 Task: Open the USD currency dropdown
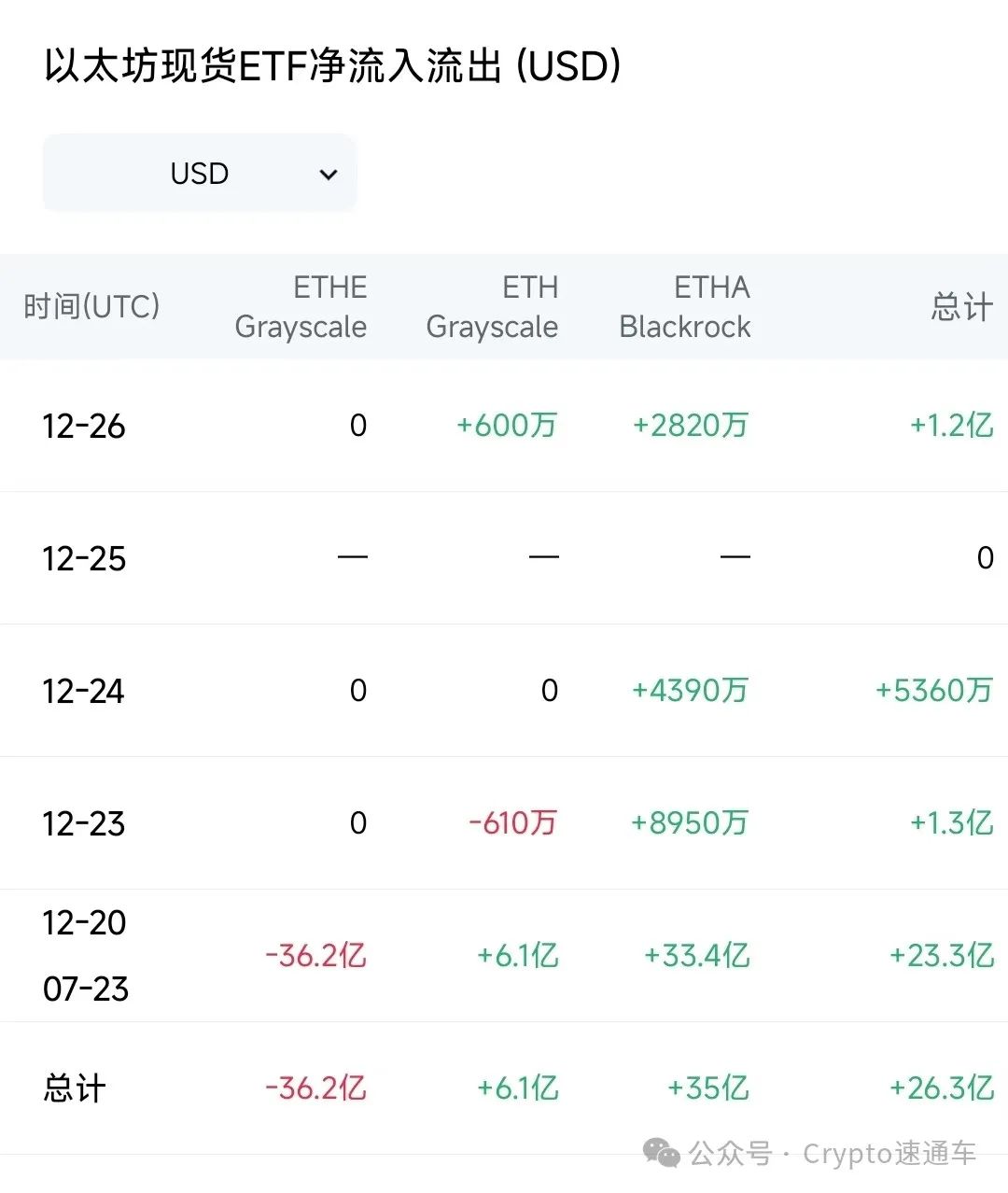200,173
